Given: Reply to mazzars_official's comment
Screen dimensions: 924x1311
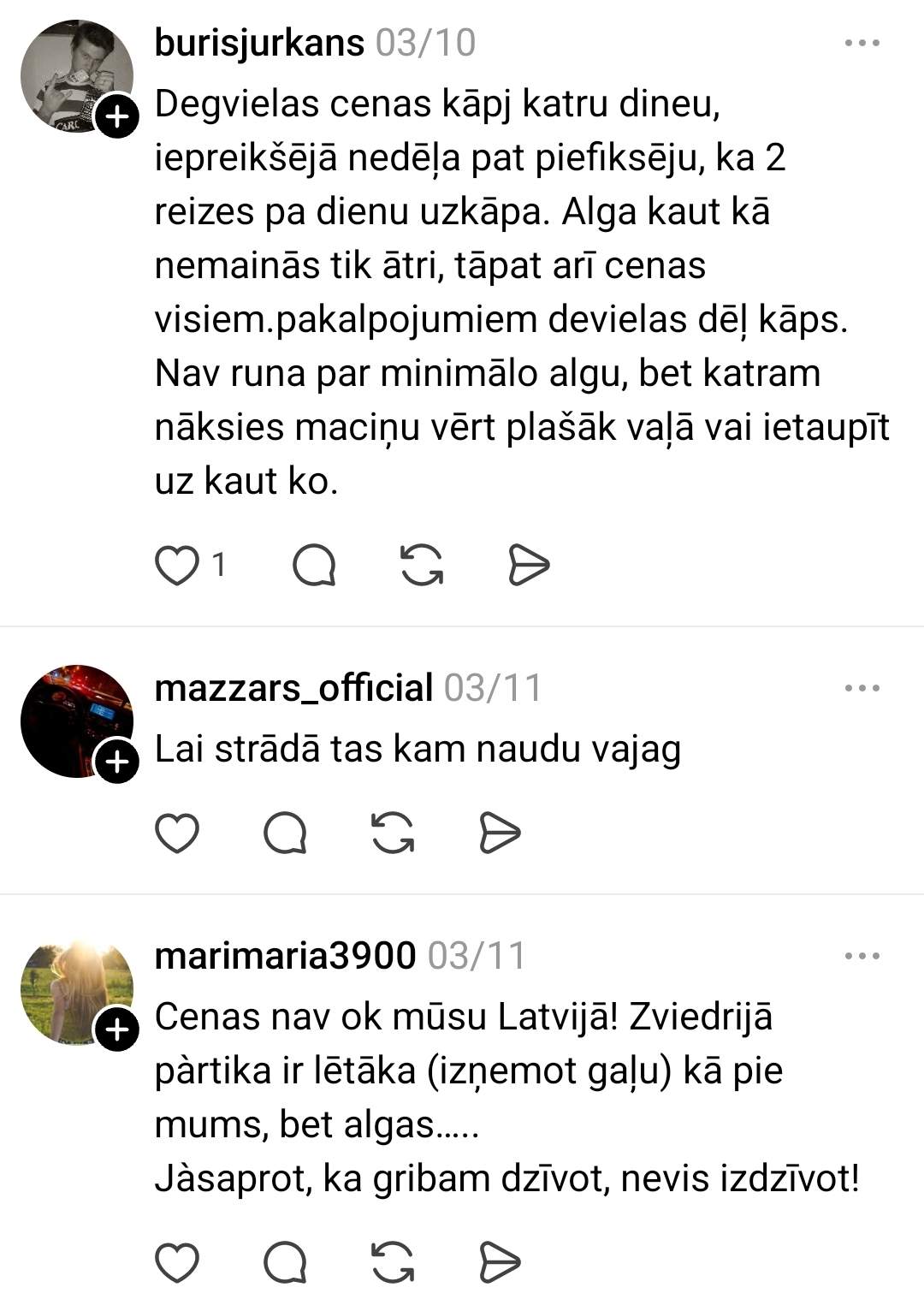Looking at the screenshot, I should tap(285, 833).
